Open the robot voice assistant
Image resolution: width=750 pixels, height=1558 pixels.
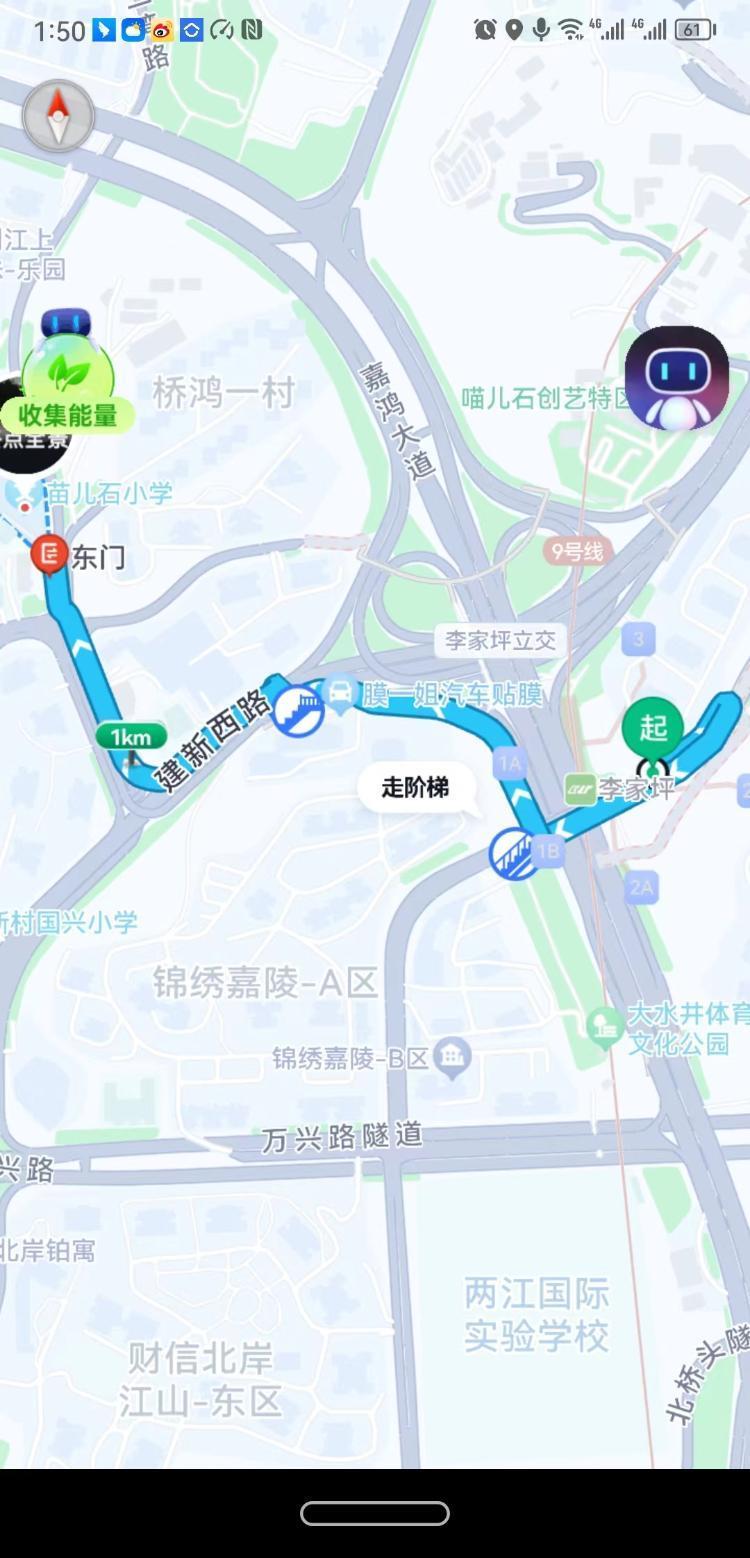coord(677,378)
